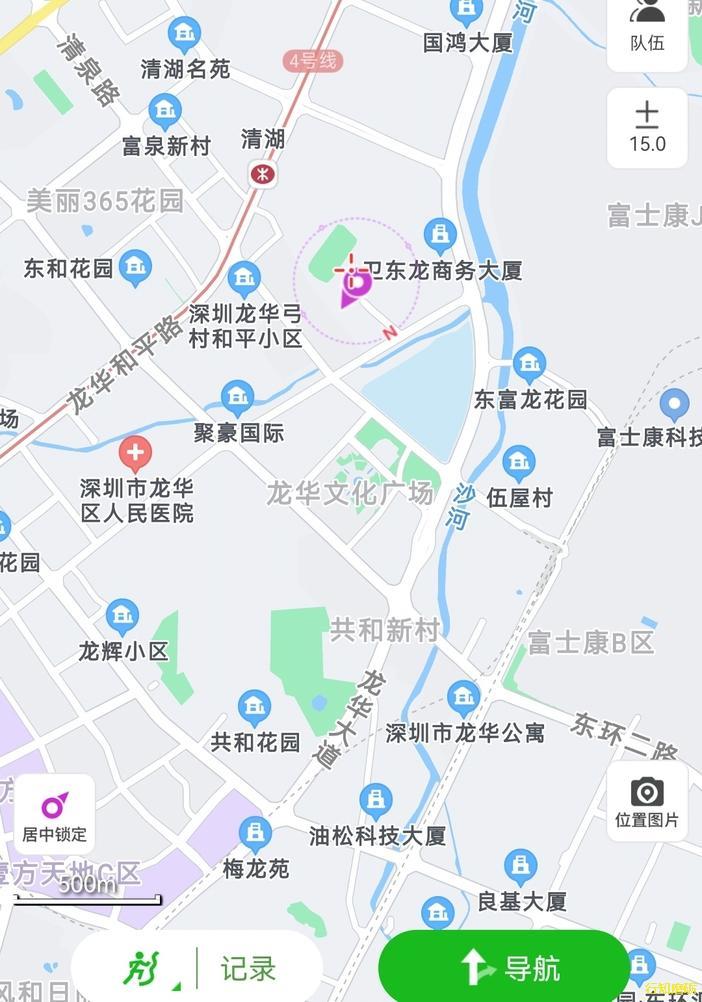Tap the zoom-in plus 15.0 control
The width and height of the screenshot is (702, 1002).
647,128
